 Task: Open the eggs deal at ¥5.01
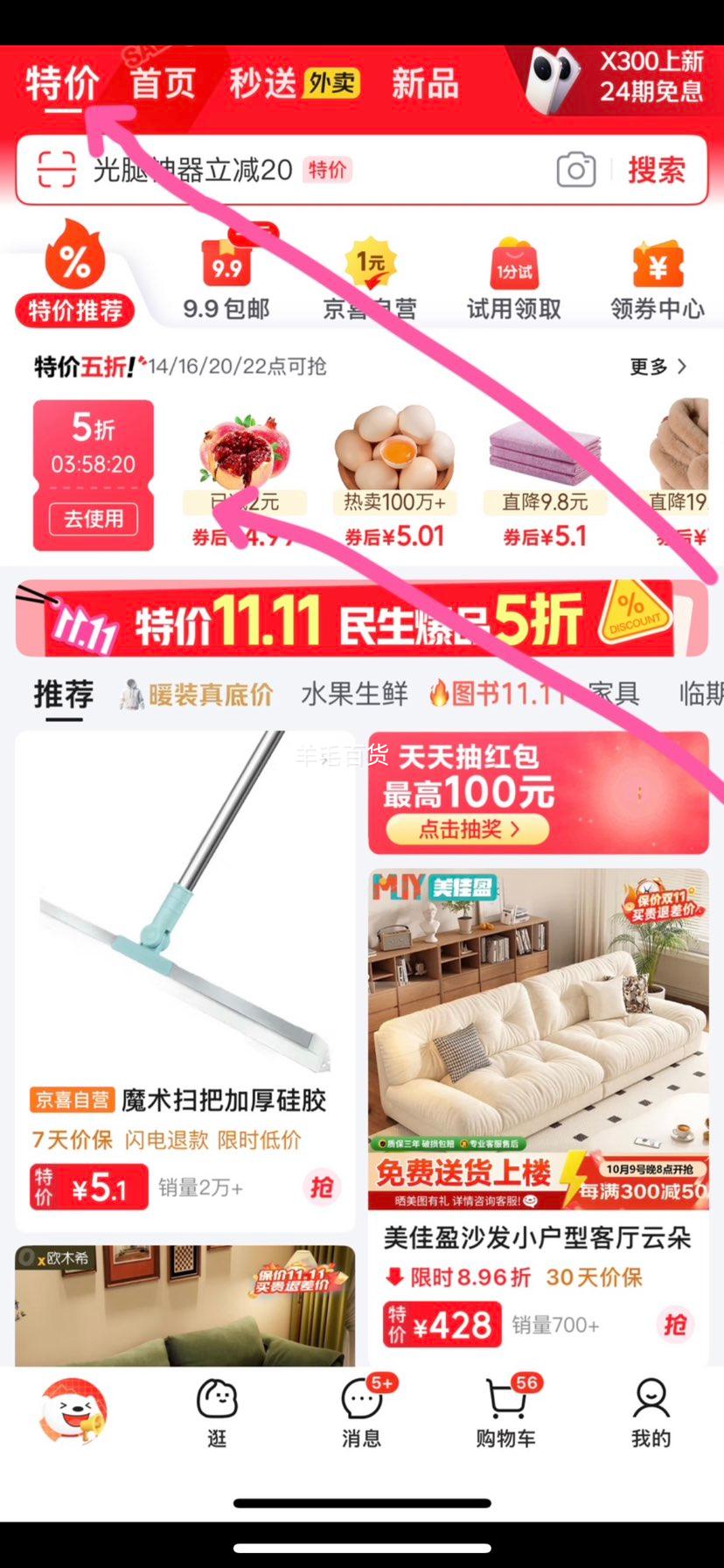(394, 477)
